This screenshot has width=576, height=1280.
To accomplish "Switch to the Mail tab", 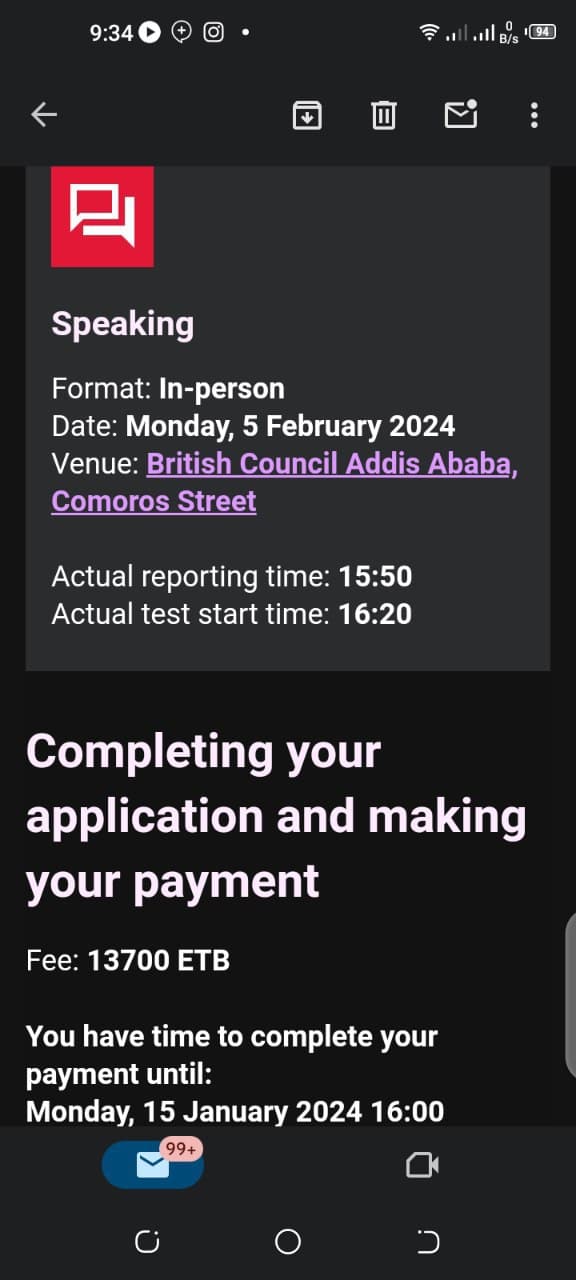I will coord(153,1164).
